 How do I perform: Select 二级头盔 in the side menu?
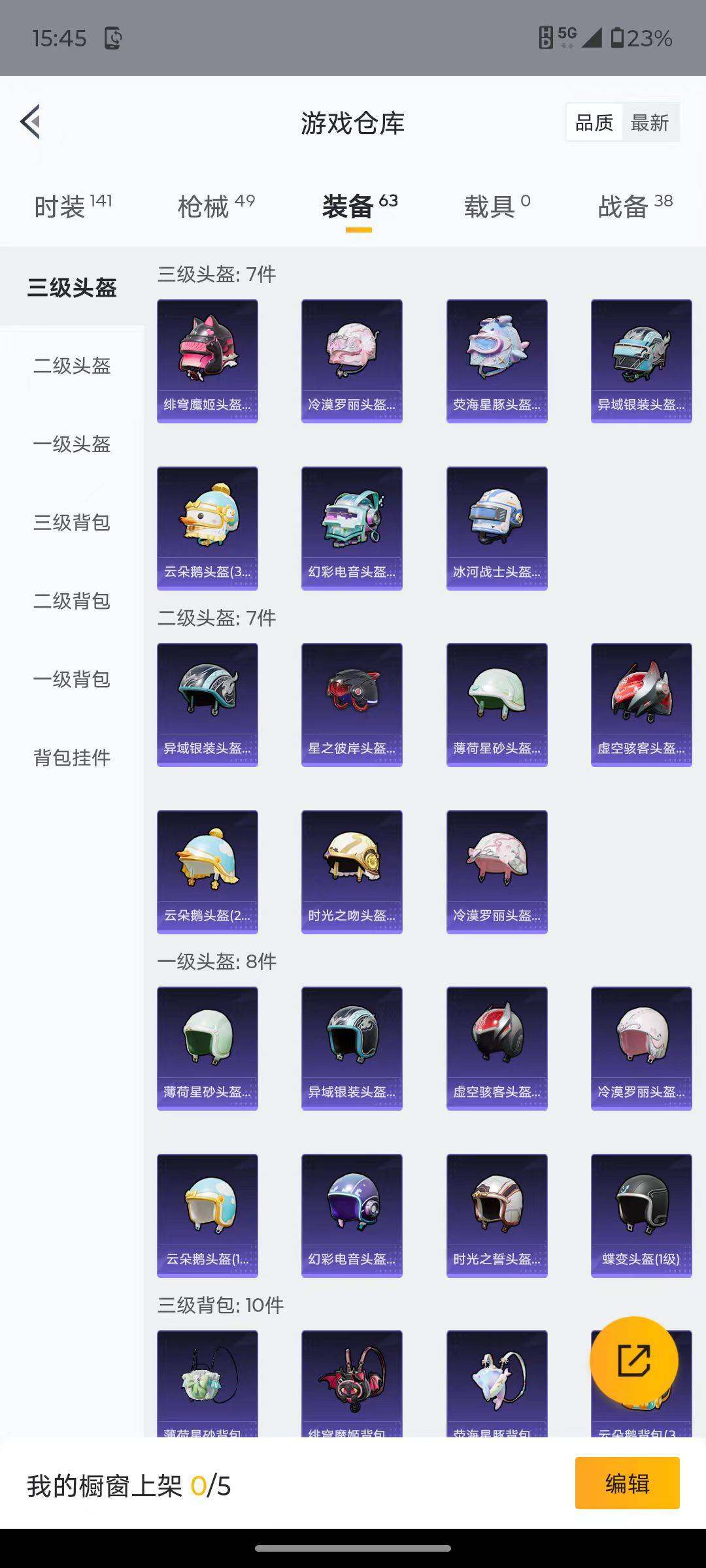(x=72, y=366)
